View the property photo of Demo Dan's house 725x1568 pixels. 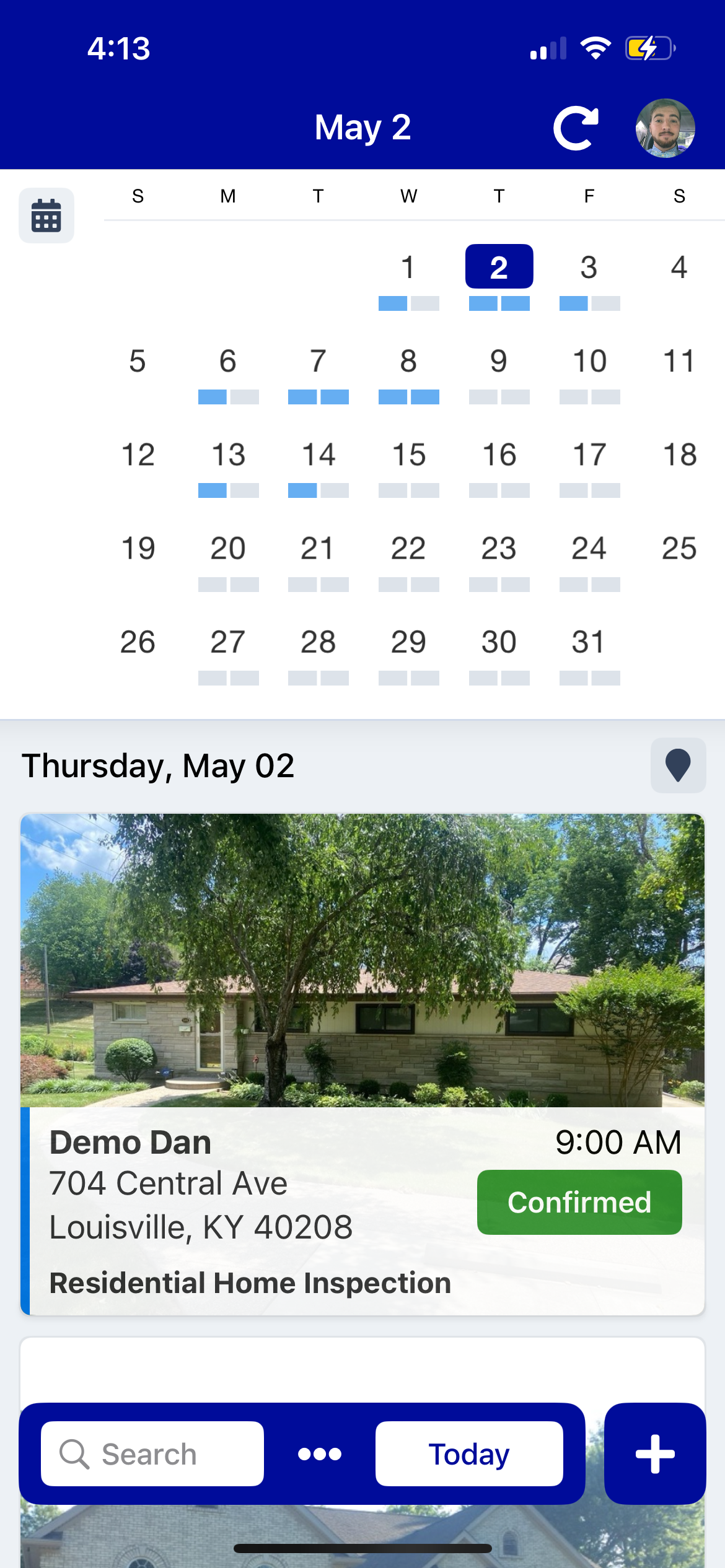pos(362,960)
